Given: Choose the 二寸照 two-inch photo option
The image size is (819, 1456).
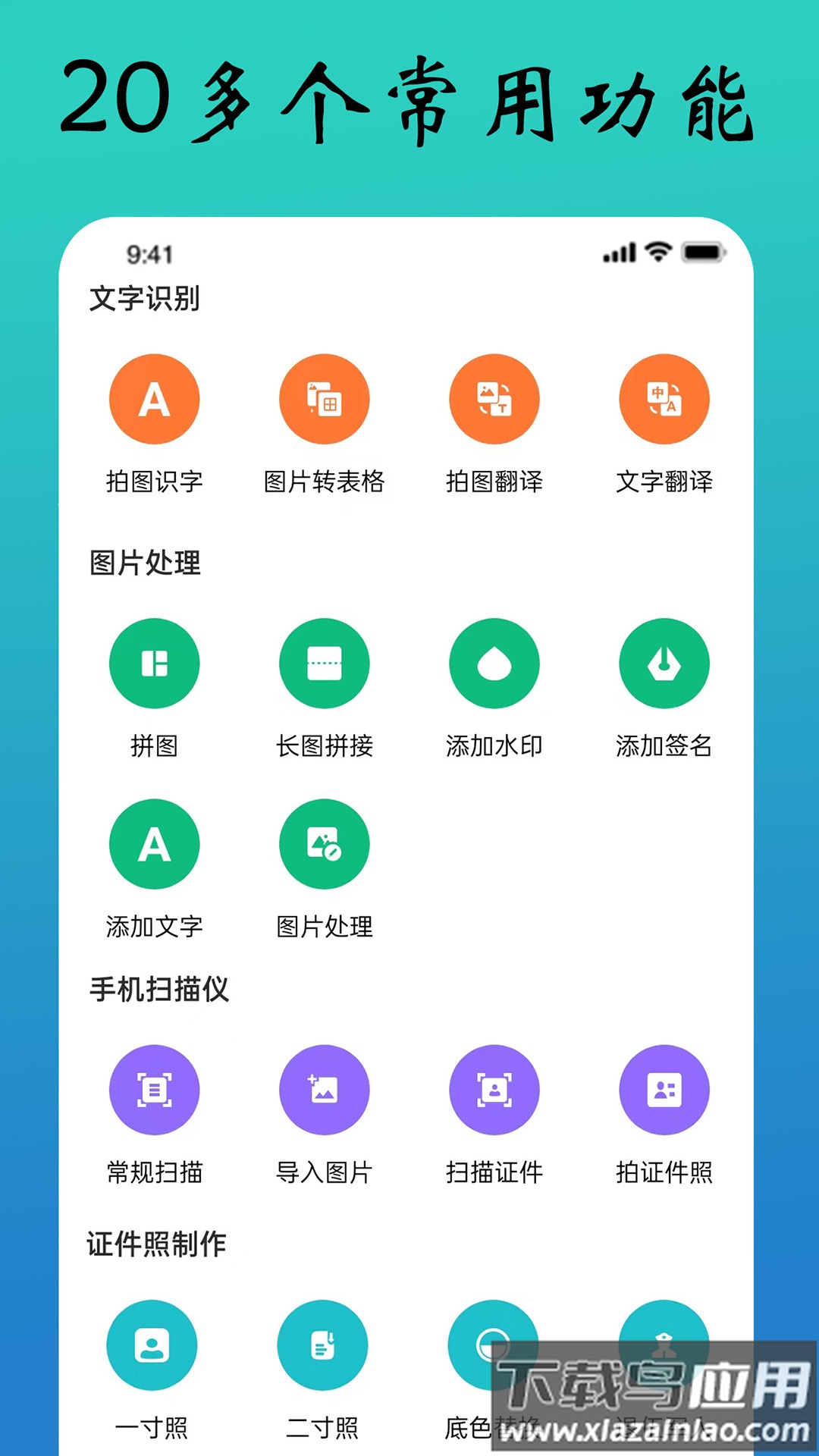Looking at the screenshot, I should (x=323, y=1345).
